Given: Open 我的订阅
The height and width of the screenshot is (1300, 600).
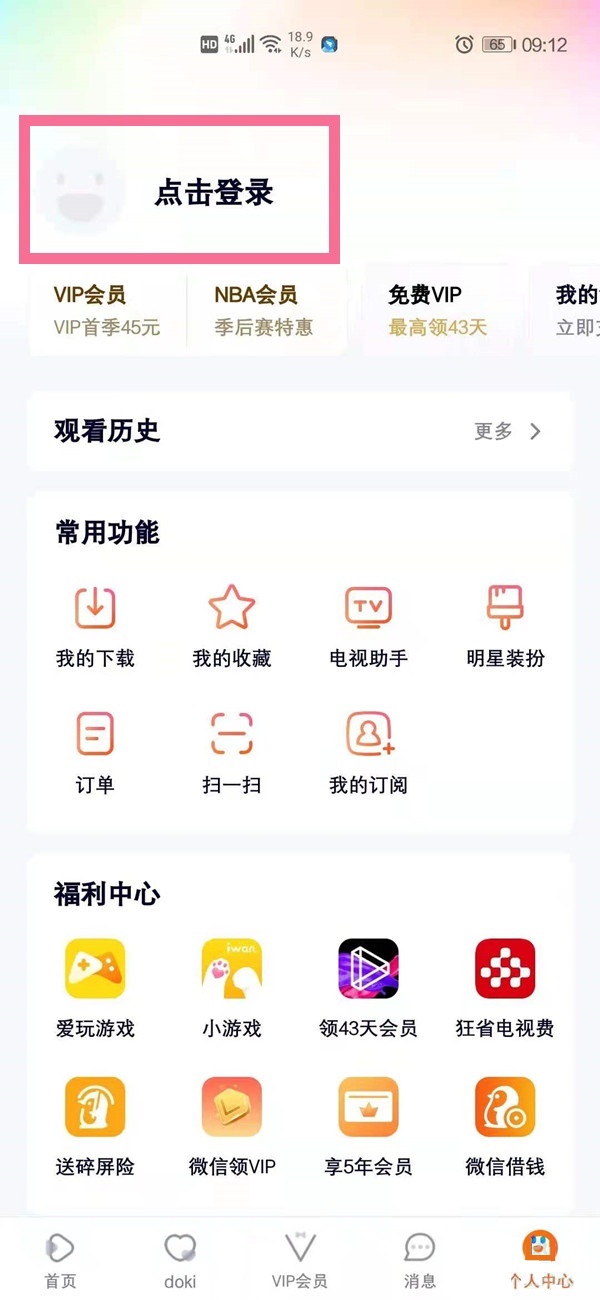Looking at the screenshot, I should point(368,752).
